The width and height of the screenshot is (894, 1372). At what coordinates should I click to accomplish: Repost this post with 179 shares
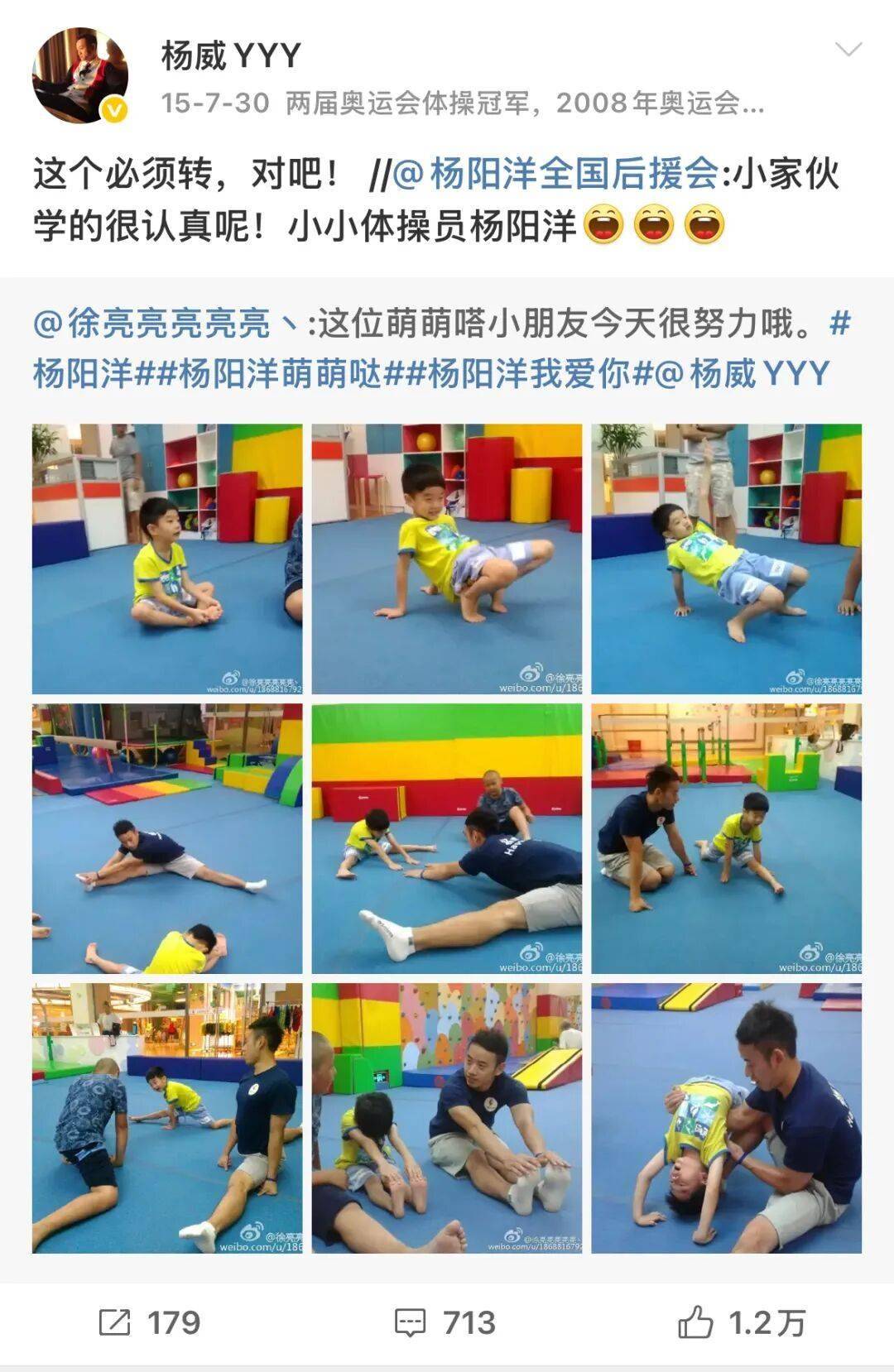150,1322
